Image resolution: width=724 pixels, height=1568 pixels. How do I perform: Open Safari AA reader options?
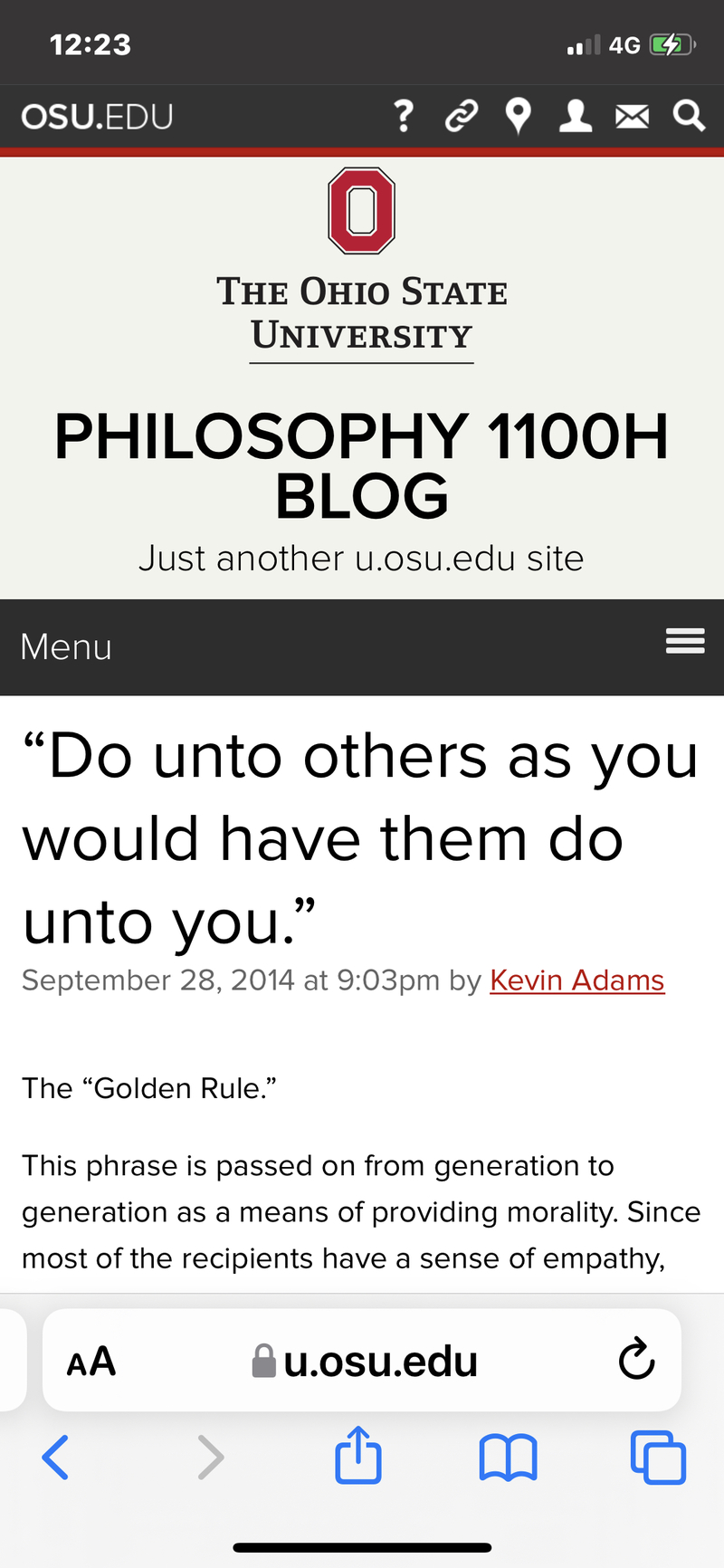click(x=91, y=1361)
